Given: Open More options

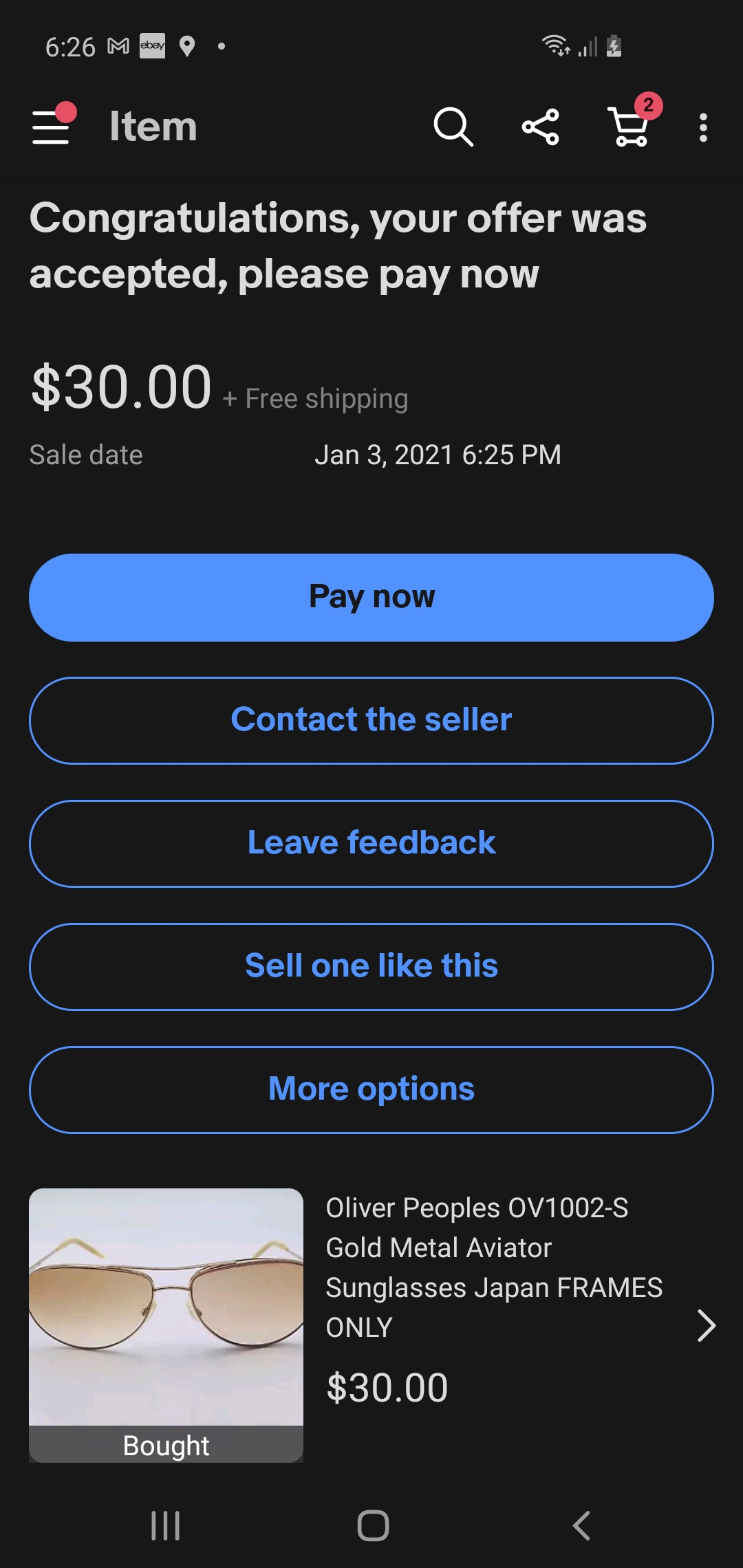Looking at the screenshot, I should pyautogui.click(x=371, y=1089).
